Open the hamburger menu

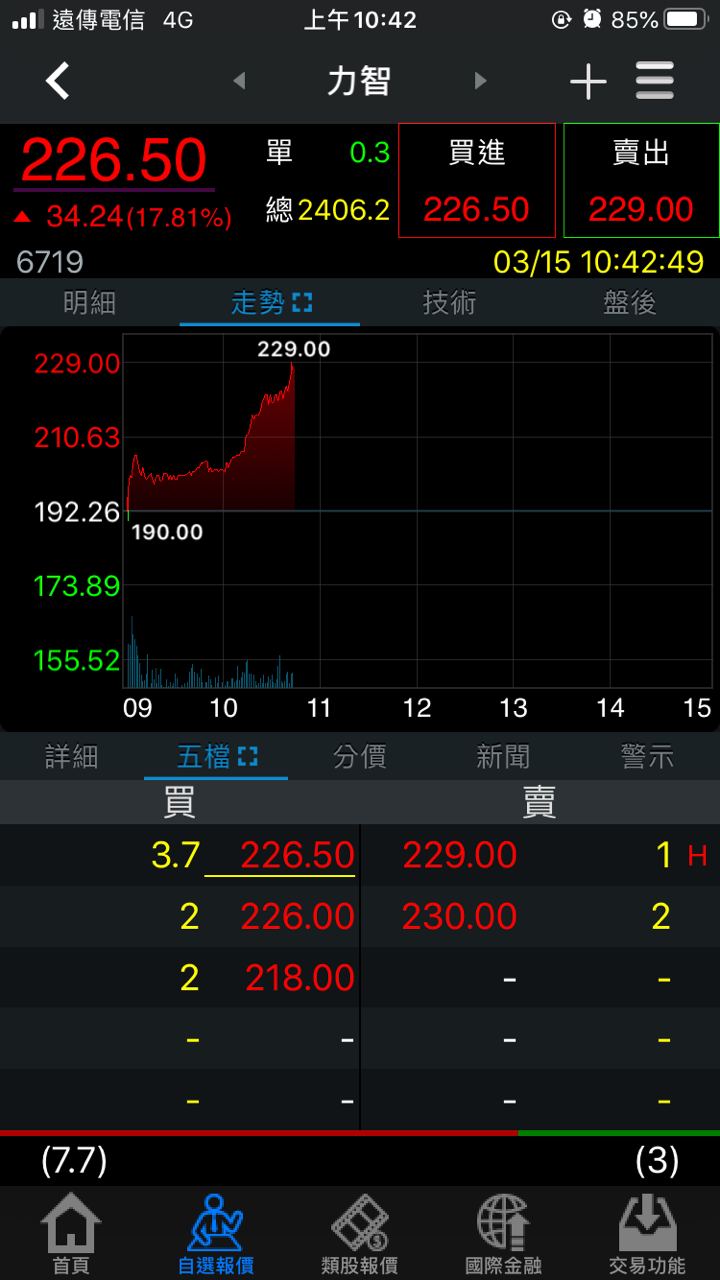point(655,81)
